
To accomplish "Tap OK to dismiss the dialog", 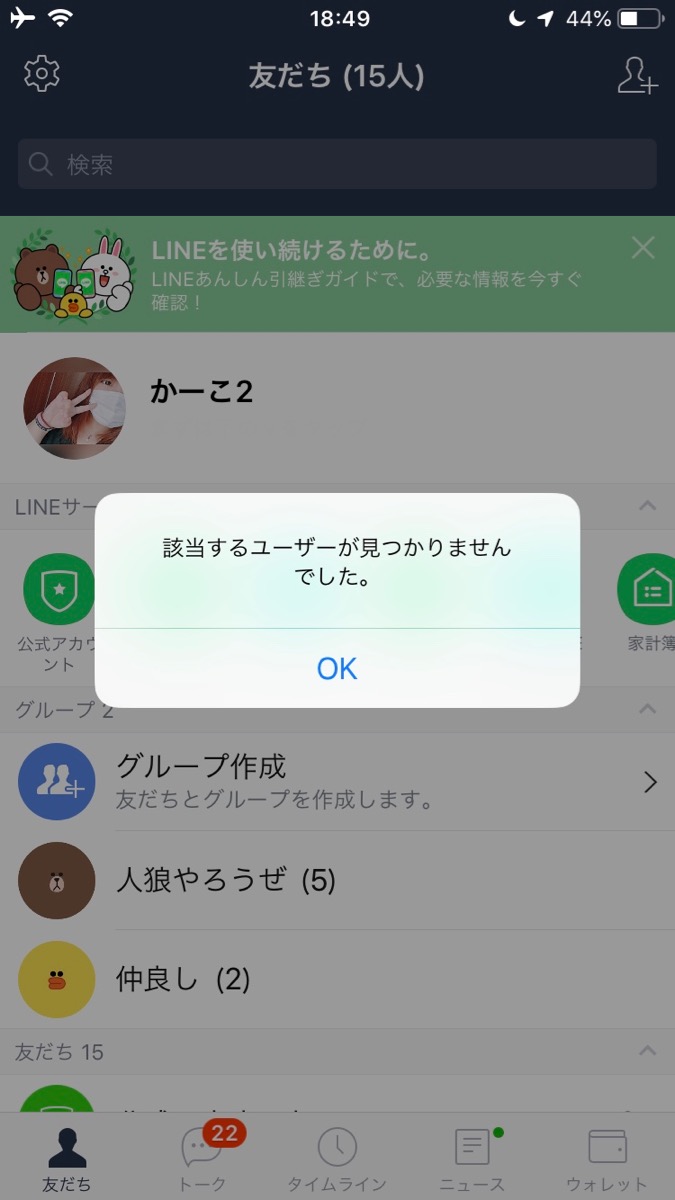I will [337, 668].
